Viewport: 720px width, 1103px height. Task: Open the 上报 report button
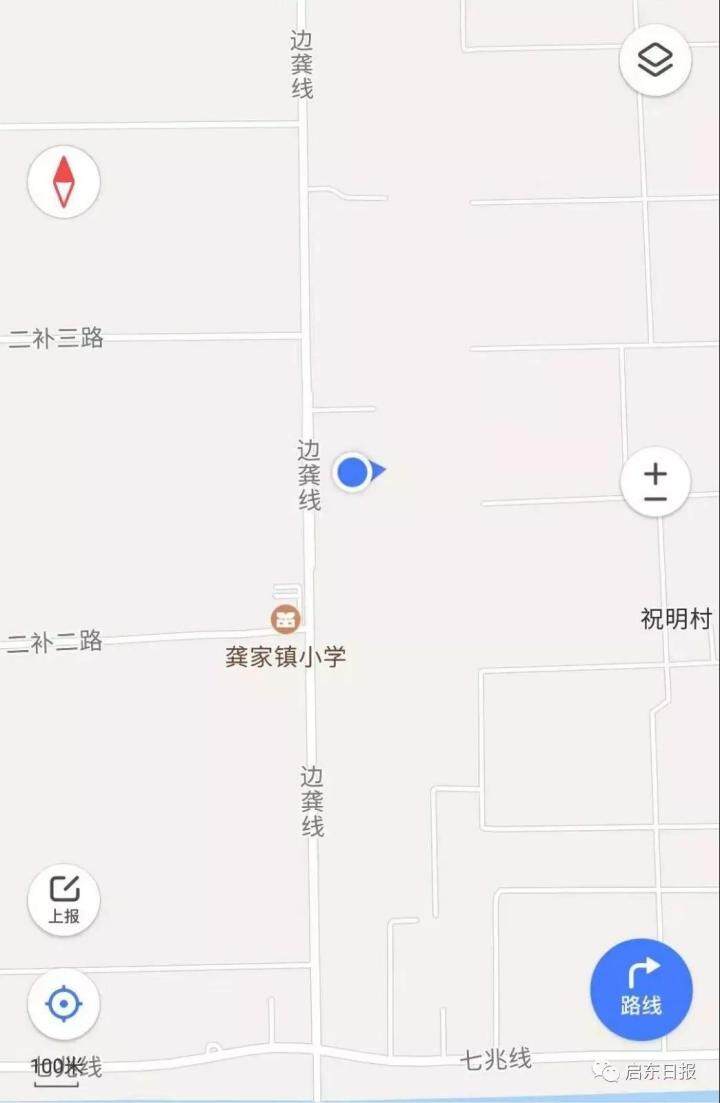coord(64,900)
